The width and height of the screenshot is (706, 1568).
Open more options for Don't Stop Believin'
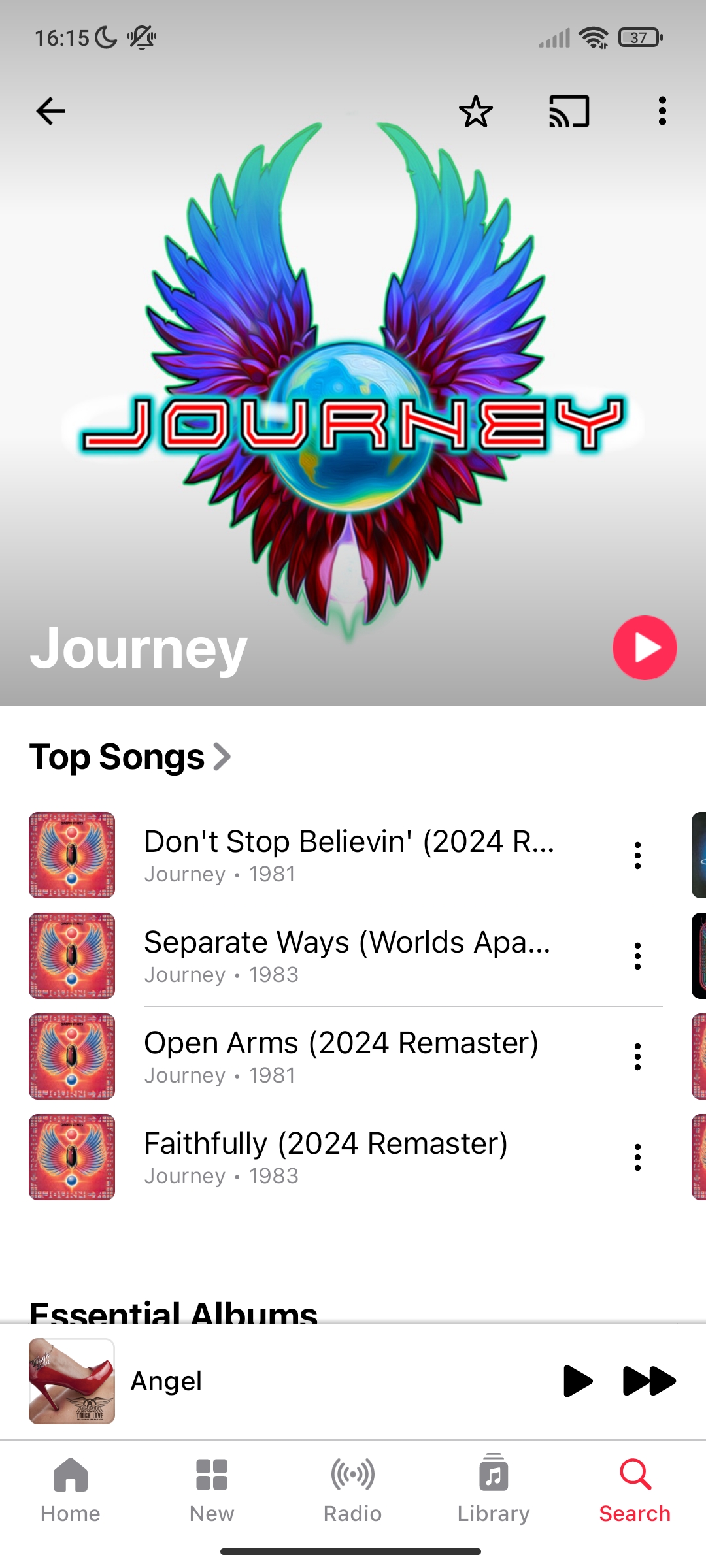point(637,855)
